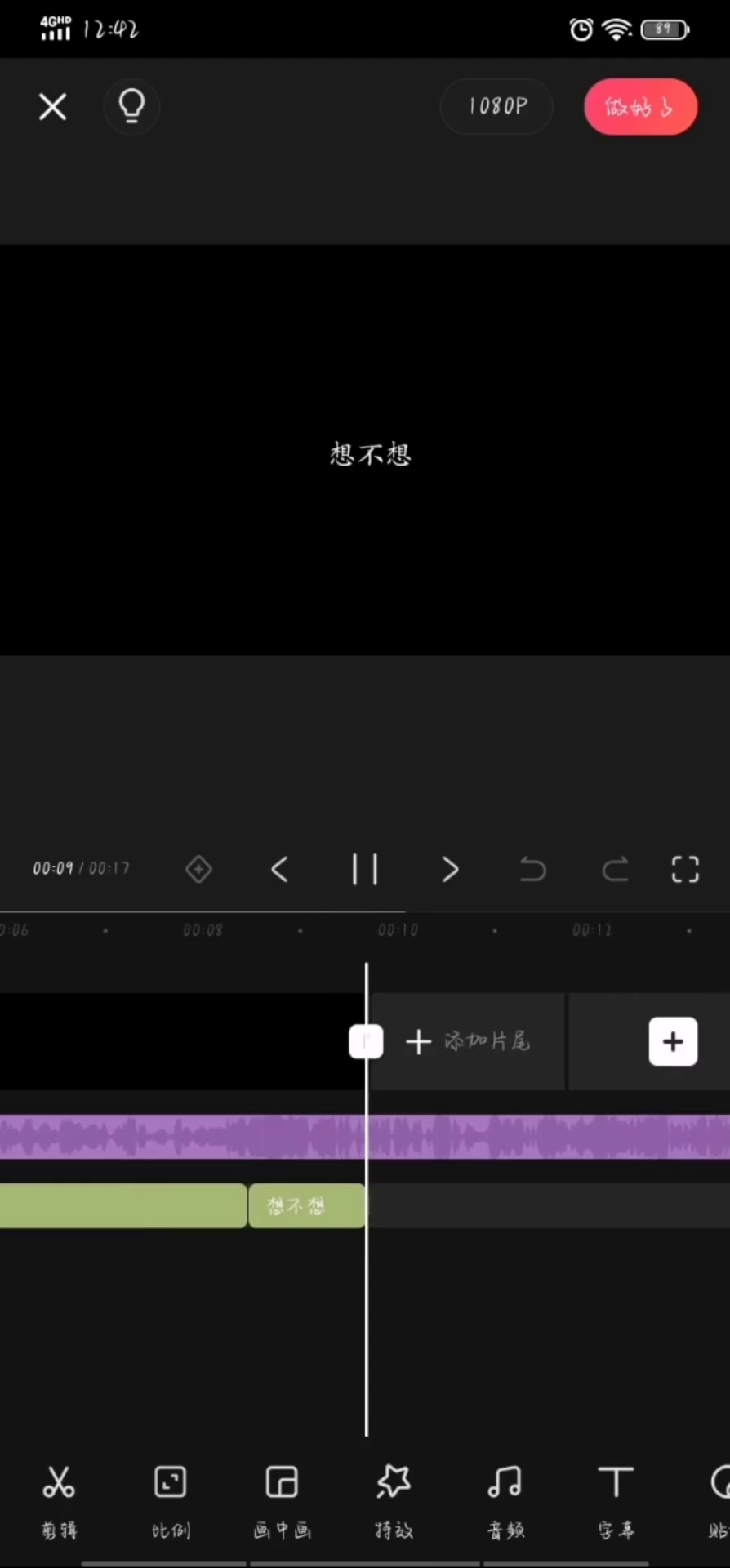Open the 比例 aspect ratio tool
The image size is (730, 1568).
tap(170, 1499)
